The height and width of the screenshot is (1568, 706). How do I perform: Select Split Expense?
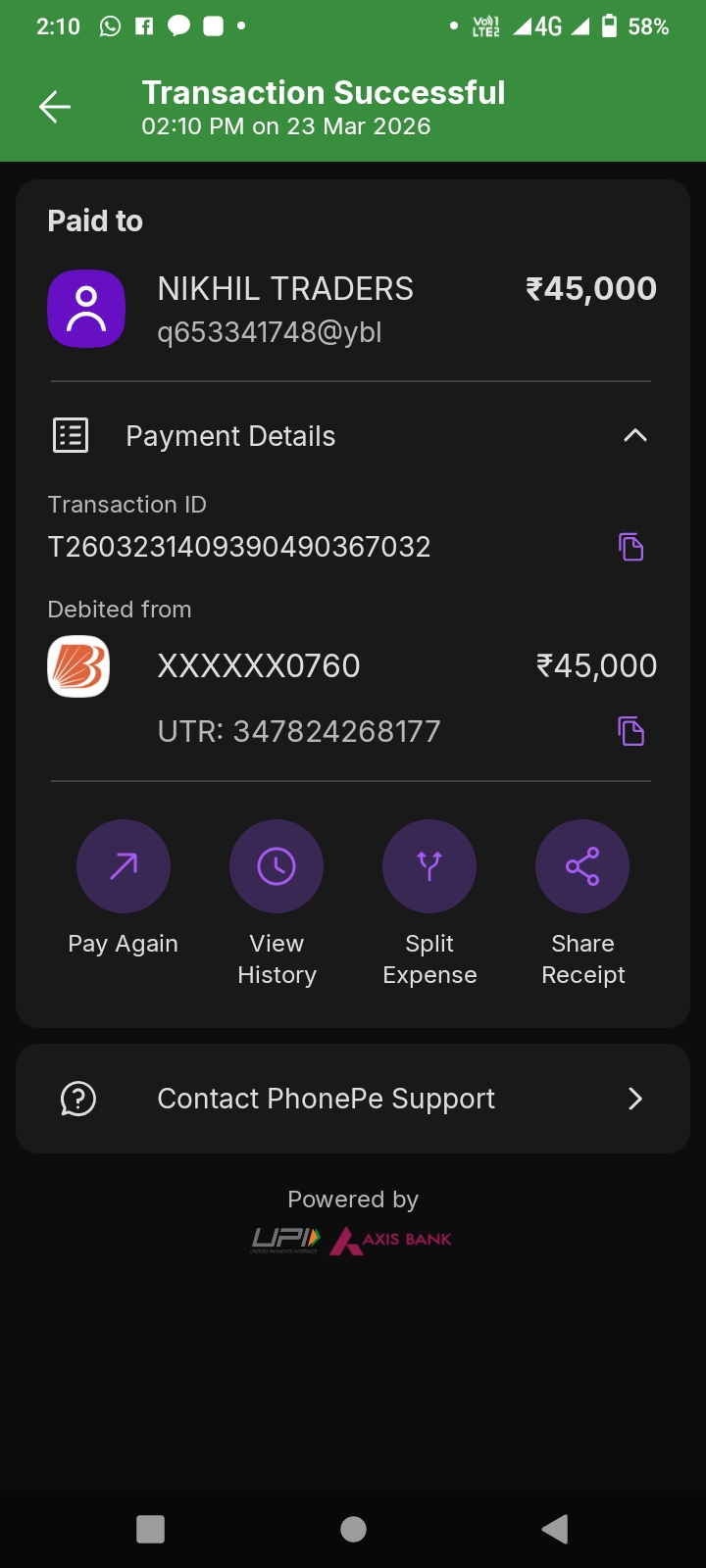click(x=429, y=866)
